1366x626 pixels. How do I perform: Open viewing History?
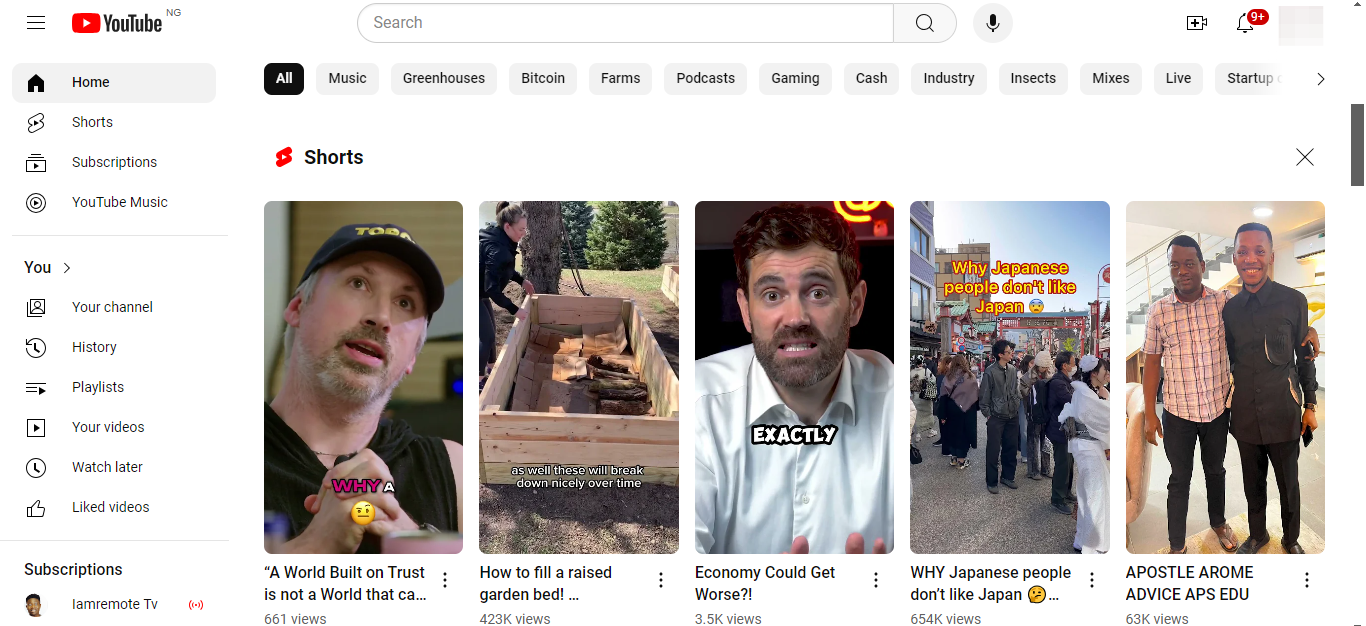click(94, 347)
